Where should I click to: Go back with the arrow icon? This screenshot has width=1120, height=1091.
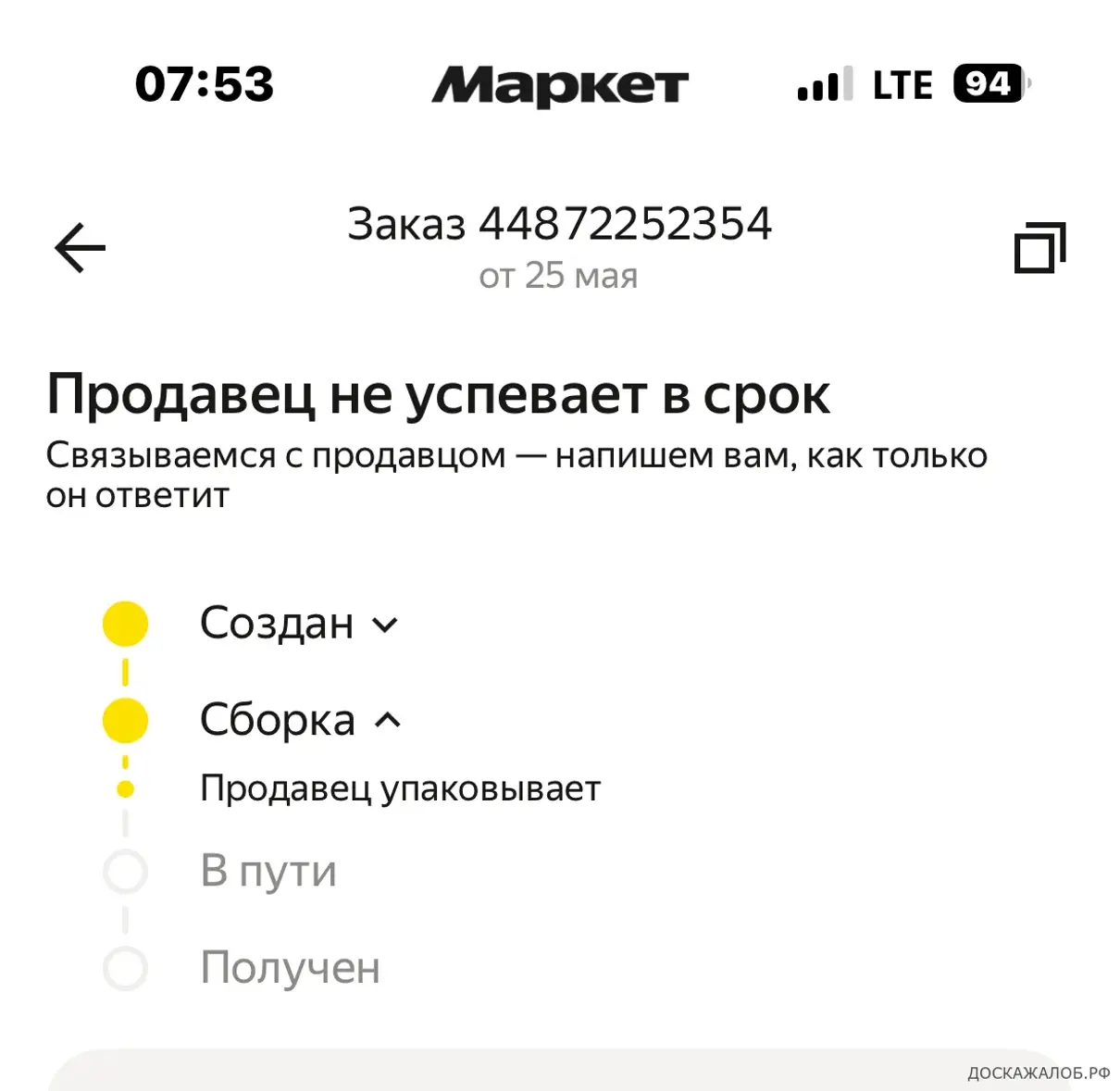[x=81, y=248]
